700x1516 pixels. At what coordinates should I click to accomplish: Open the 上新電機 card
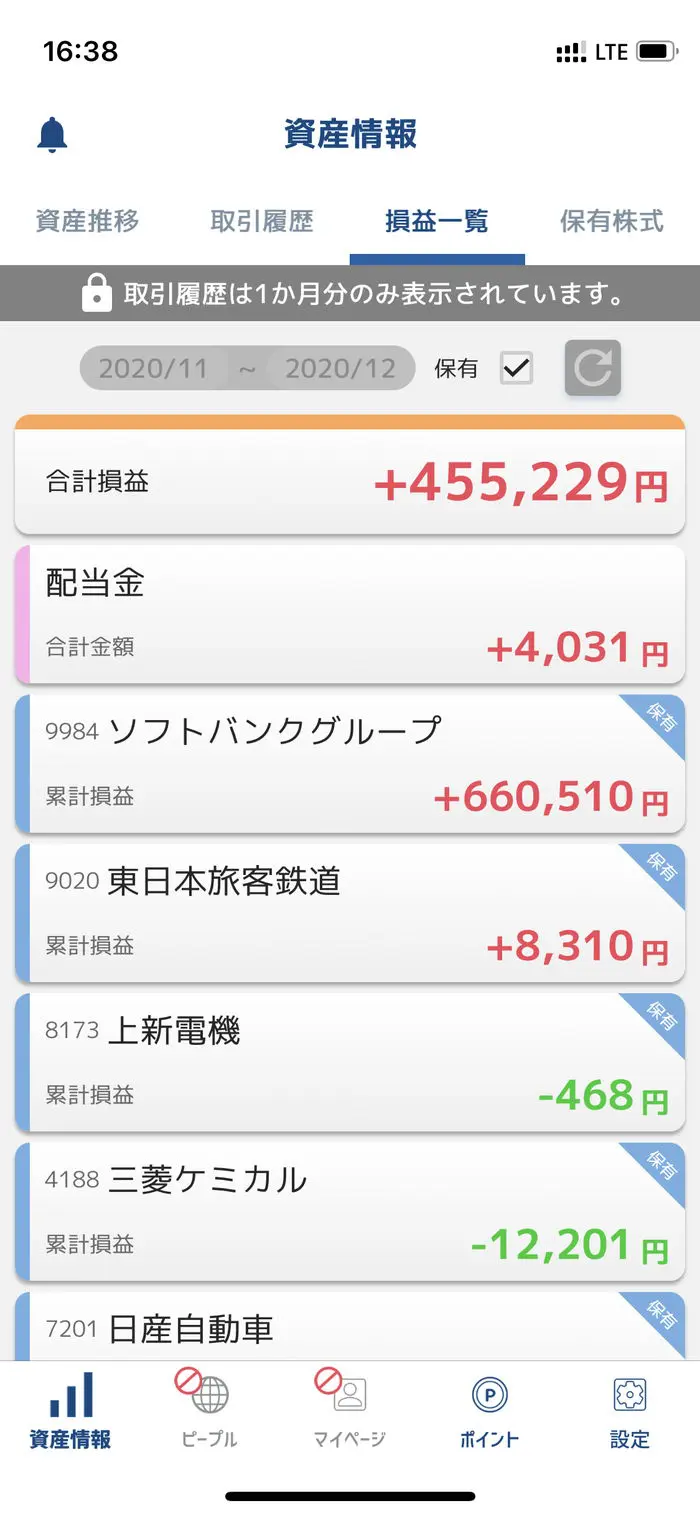(350, 1062)
